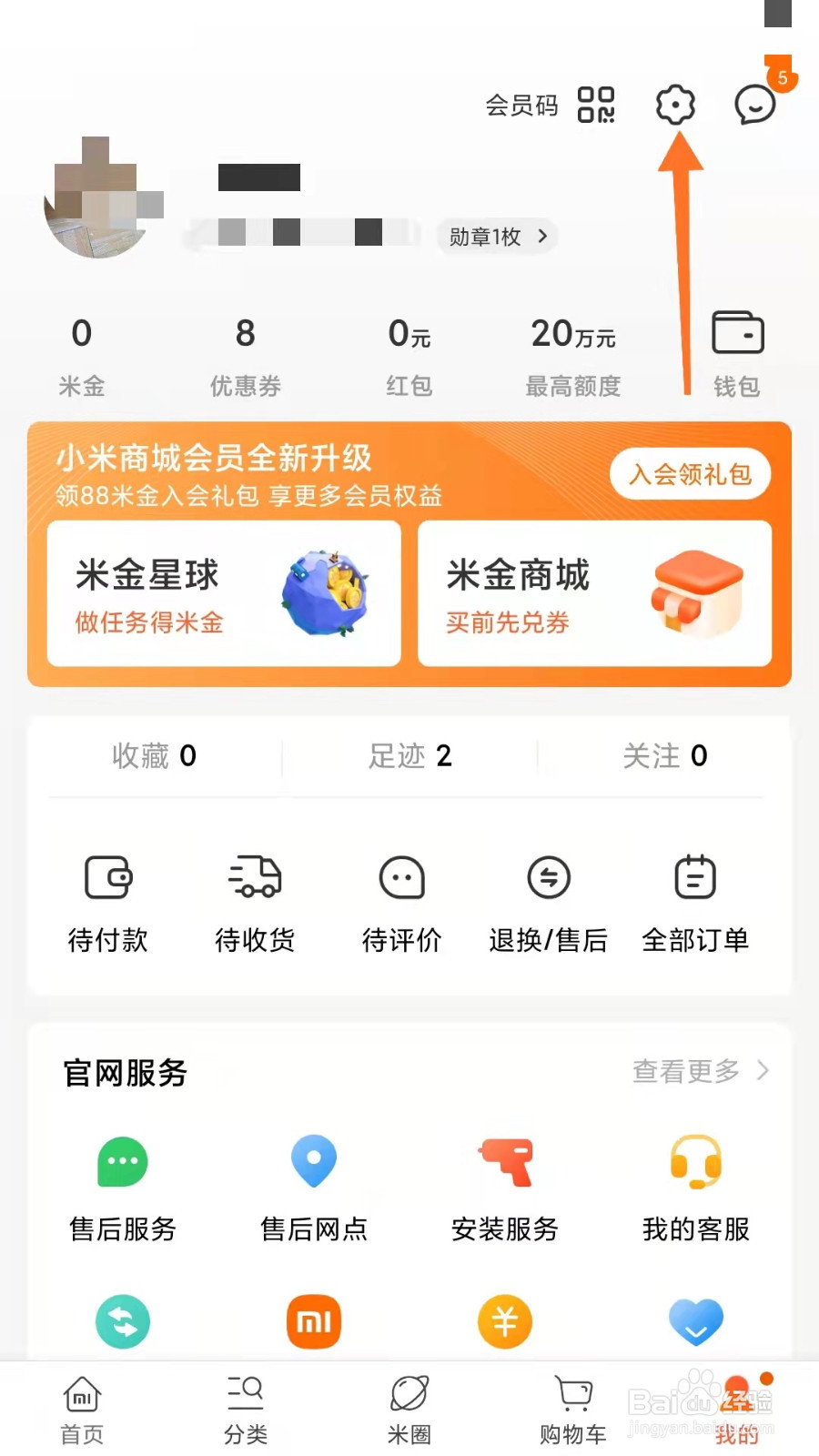Image resolution: width=819 pixels, height=1456 pixels.
Task: Open 我的客服 customer service
Action: [x=696, y=1186]
